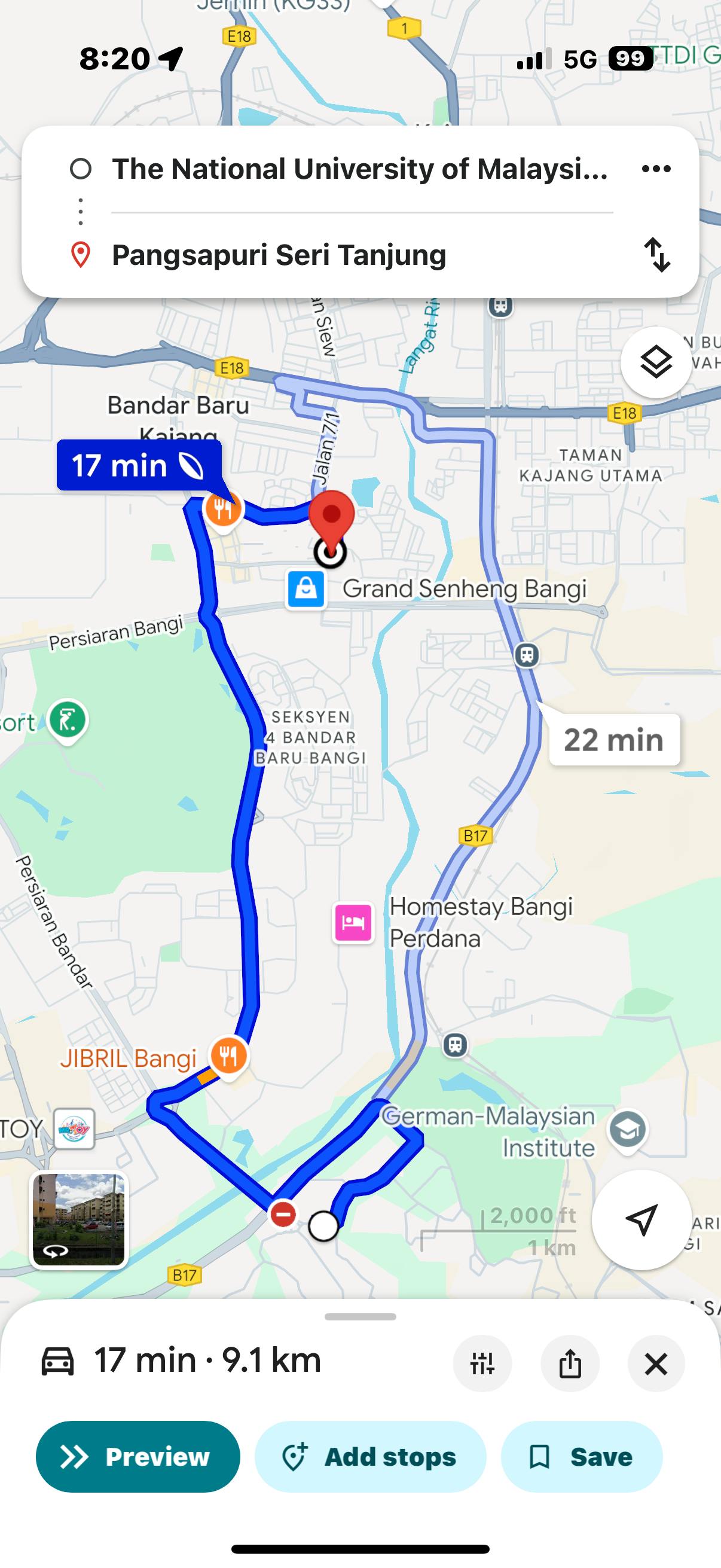The width and height of the screenshot is (721, 1568).
Task: Select the alternate 22 min route
Action: click(613, 740)
